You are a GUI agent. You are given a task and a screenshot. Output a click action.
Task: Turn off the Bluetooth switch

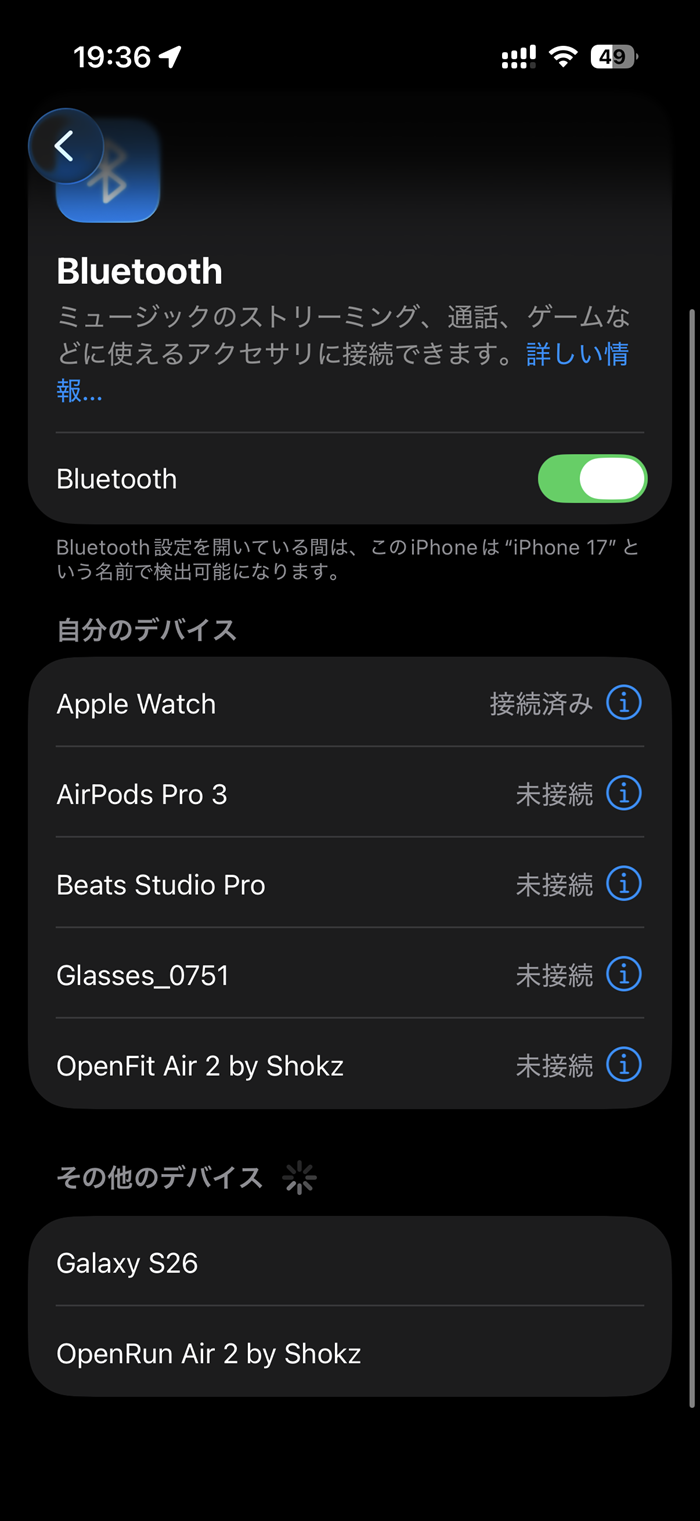593,479
